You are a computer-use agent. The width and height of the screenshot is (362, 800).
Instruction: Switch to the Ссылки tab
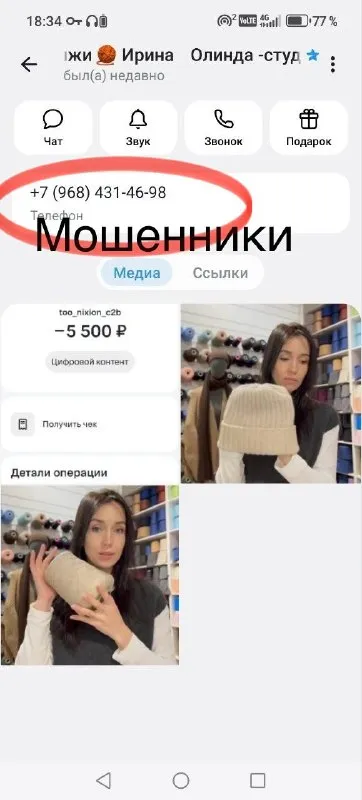(x=220, y=273)
